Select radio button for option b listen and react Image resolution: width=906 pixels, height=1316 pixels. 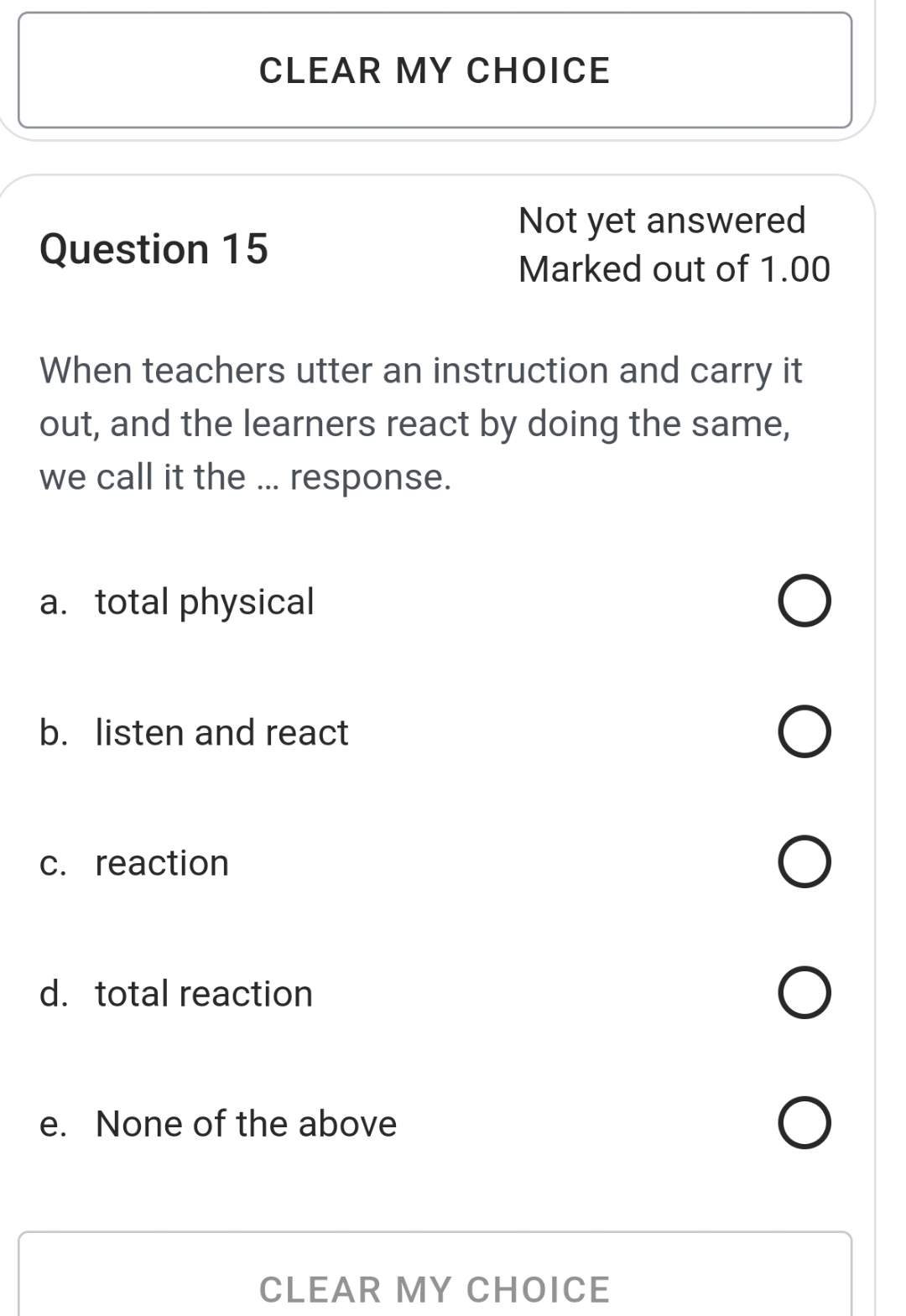804,731
